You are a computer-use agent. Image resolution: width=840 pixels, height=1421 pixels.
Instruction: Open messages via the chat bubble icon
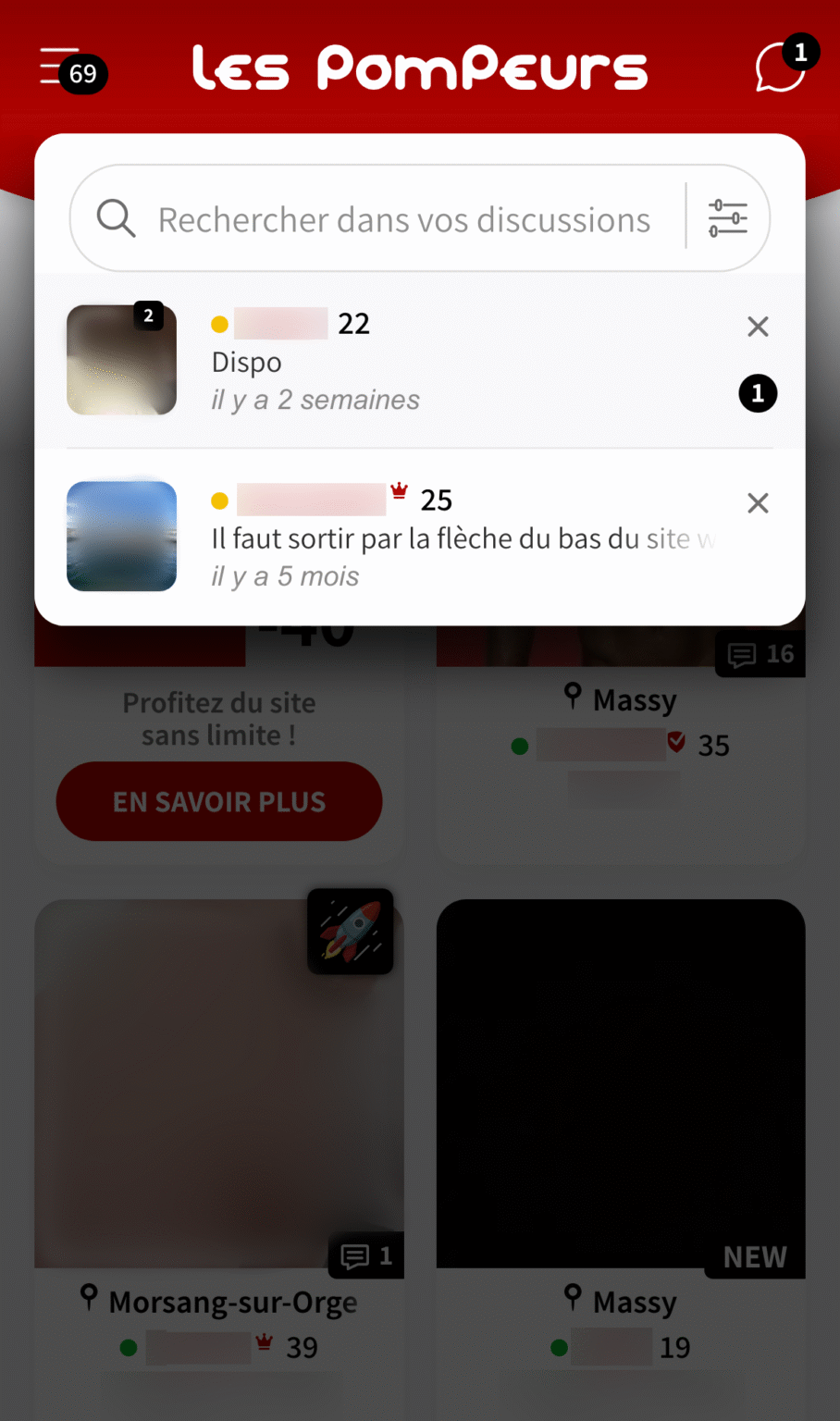(777, 68)
